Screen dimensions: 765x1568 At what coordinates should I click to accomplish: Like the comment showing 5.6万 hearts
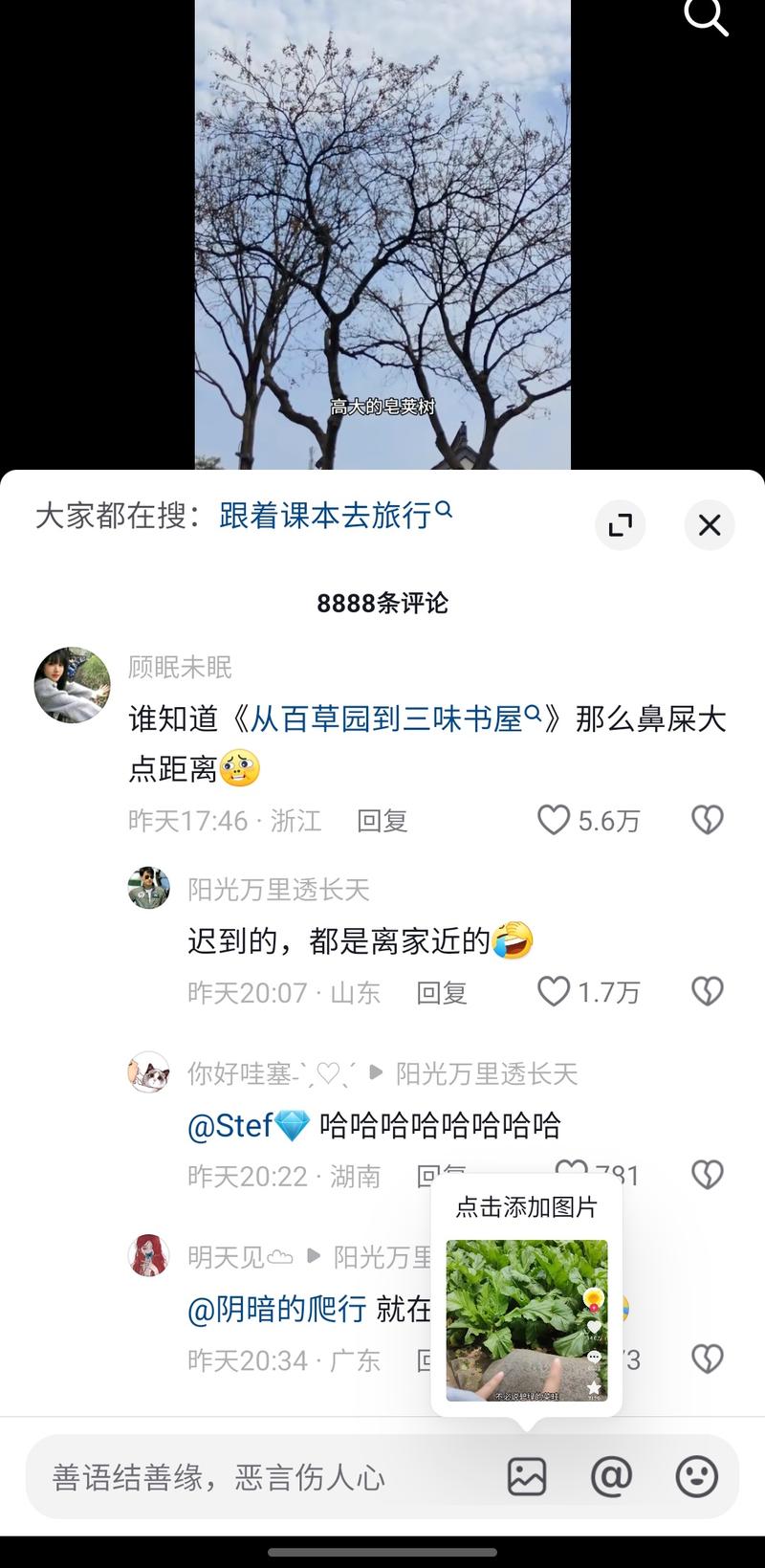tap(553, 820)
